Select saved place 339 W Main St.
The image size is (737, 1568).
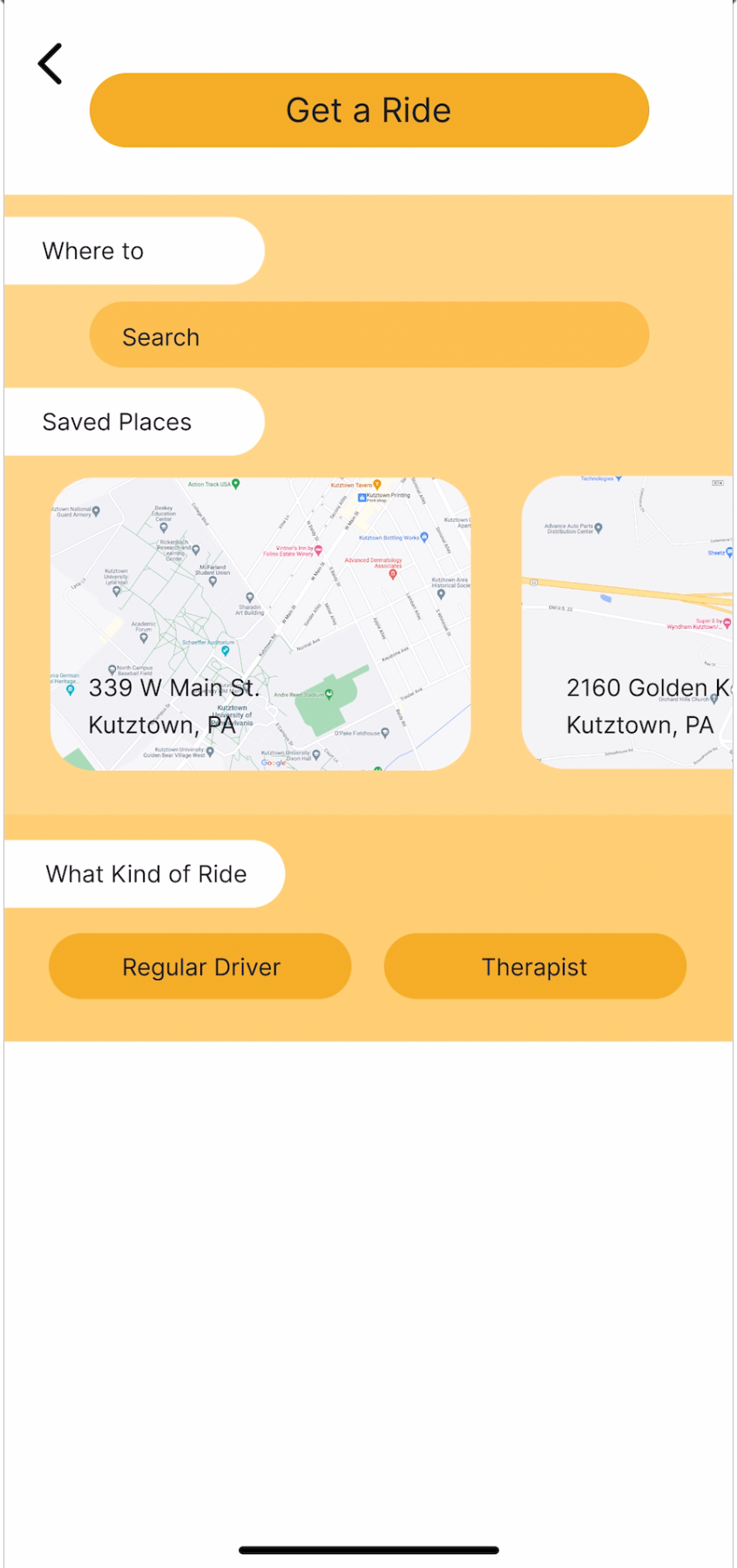[x=260, y=624]
